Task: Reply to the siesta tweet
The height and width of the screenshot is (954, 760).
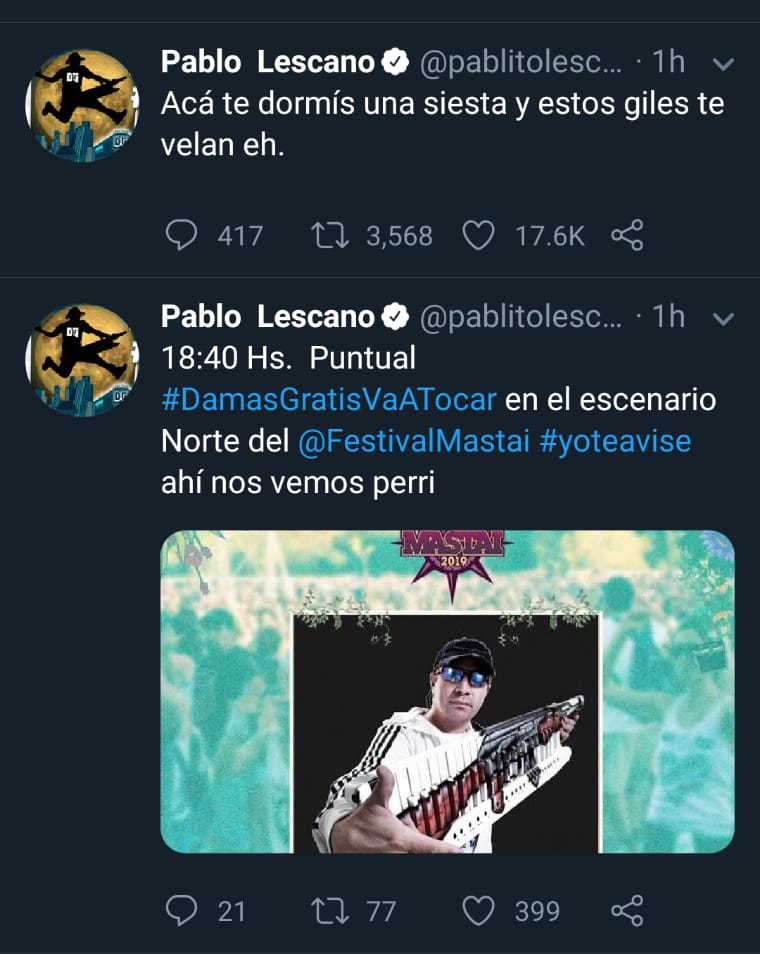Action: point(181,235)
